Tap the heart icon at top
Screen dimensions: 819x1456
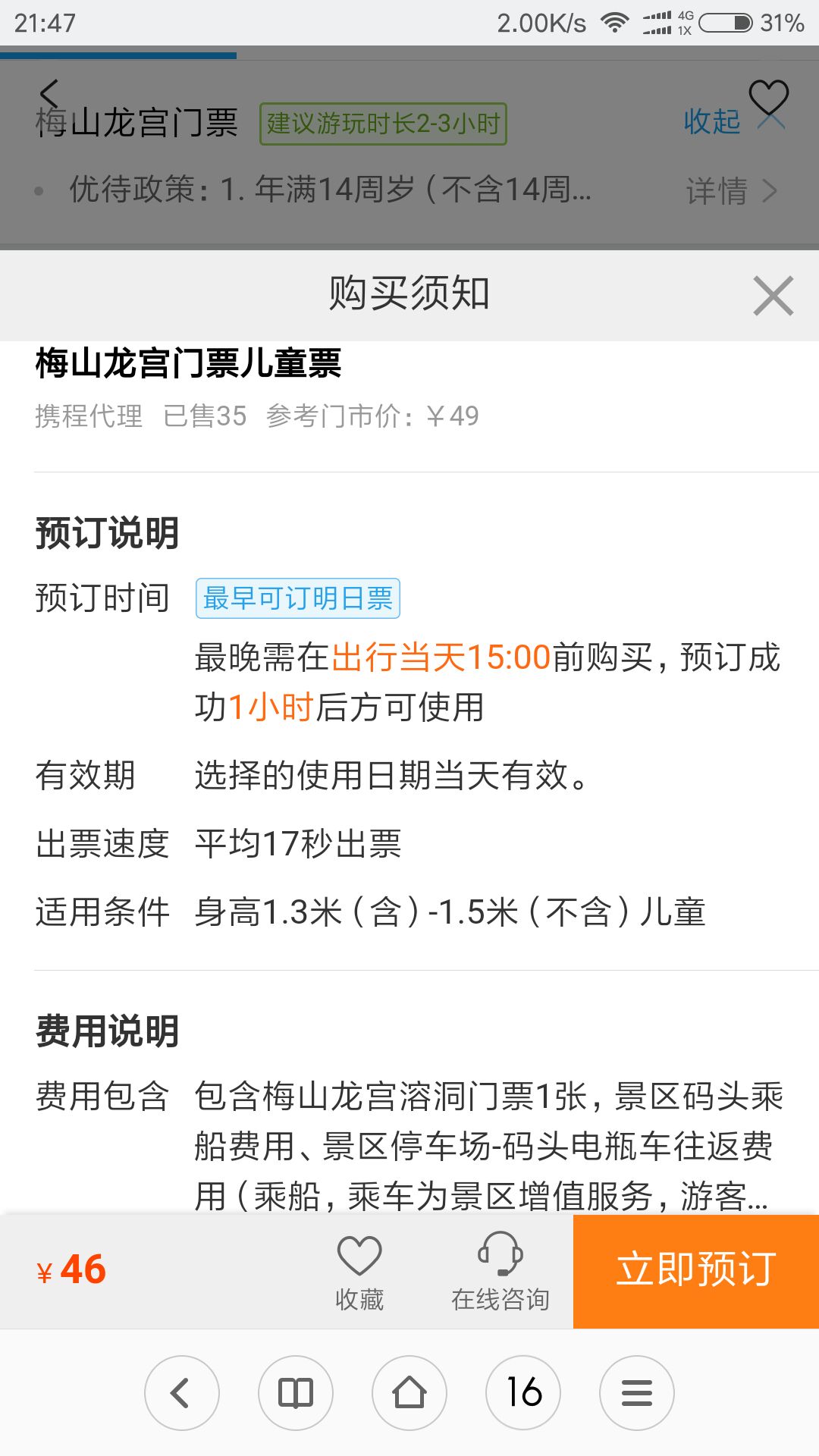click(x=768, y=97)
